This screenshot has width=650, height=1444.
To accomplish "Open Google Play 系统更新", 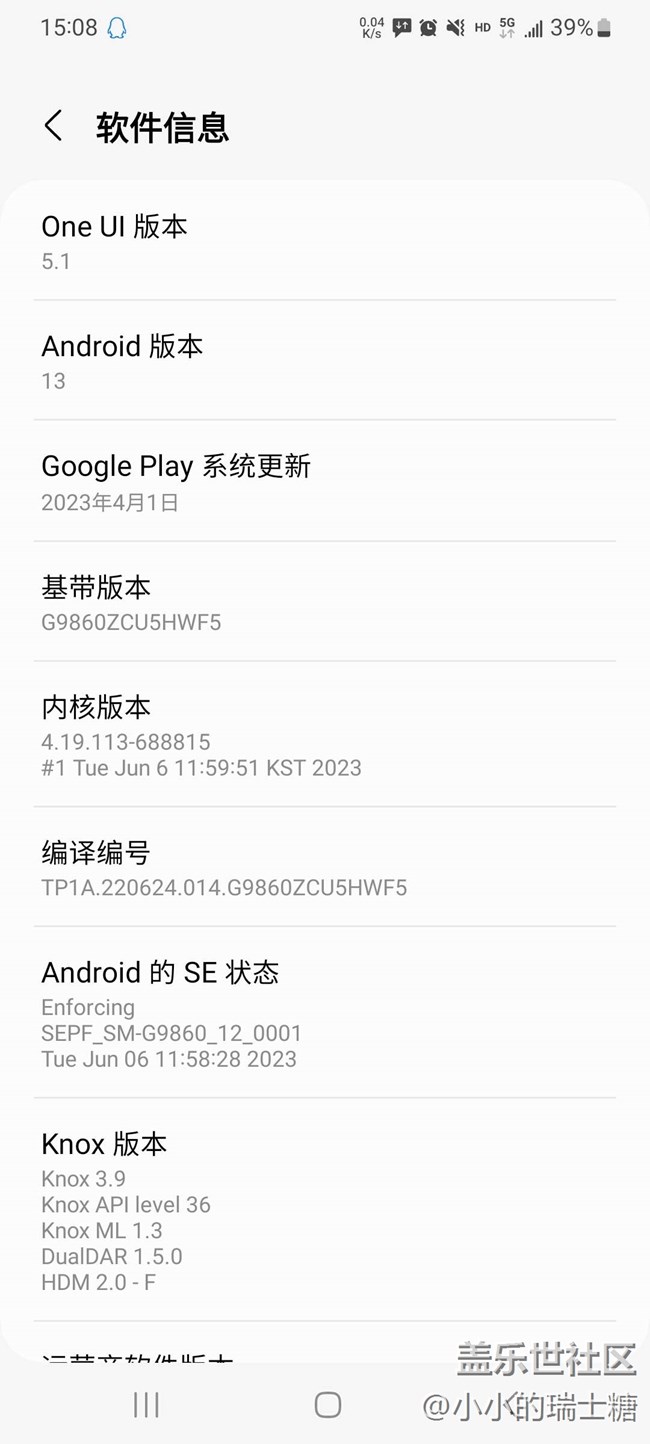I will pos(324,482).
